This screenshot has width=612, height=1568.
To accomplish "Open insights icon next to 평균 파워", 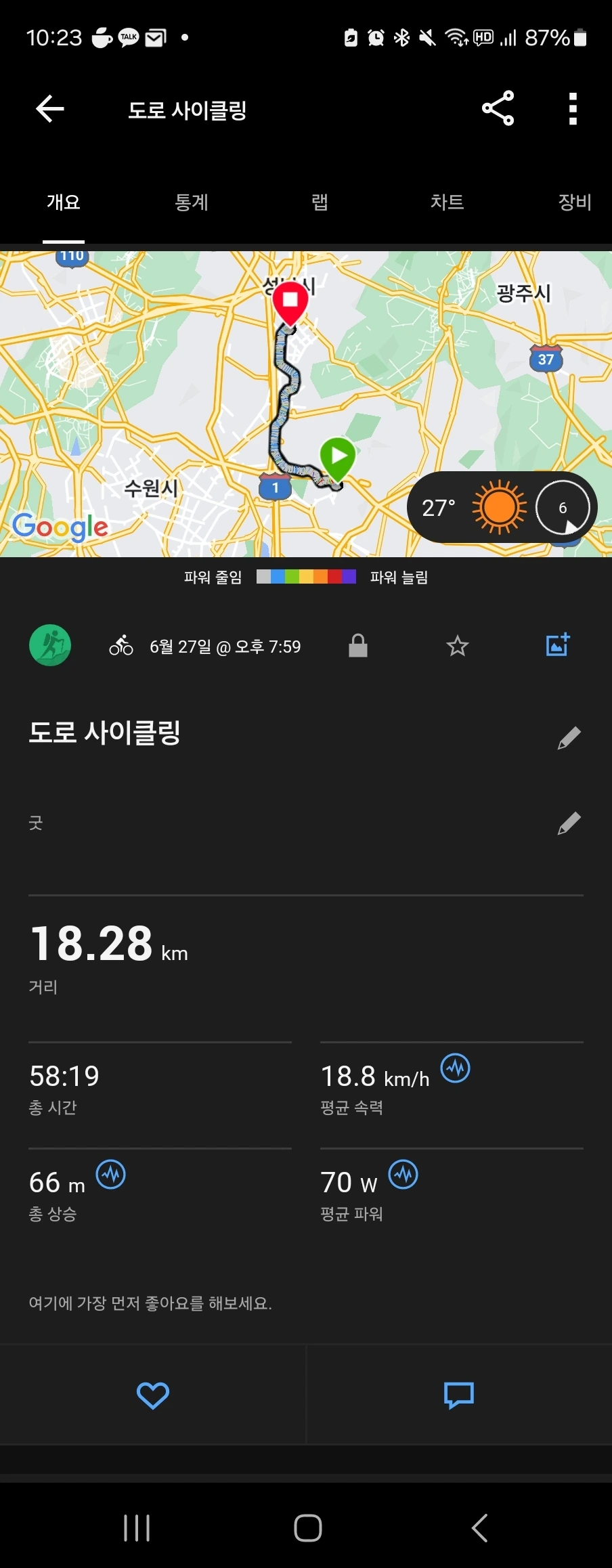I will pos(403,1175).
